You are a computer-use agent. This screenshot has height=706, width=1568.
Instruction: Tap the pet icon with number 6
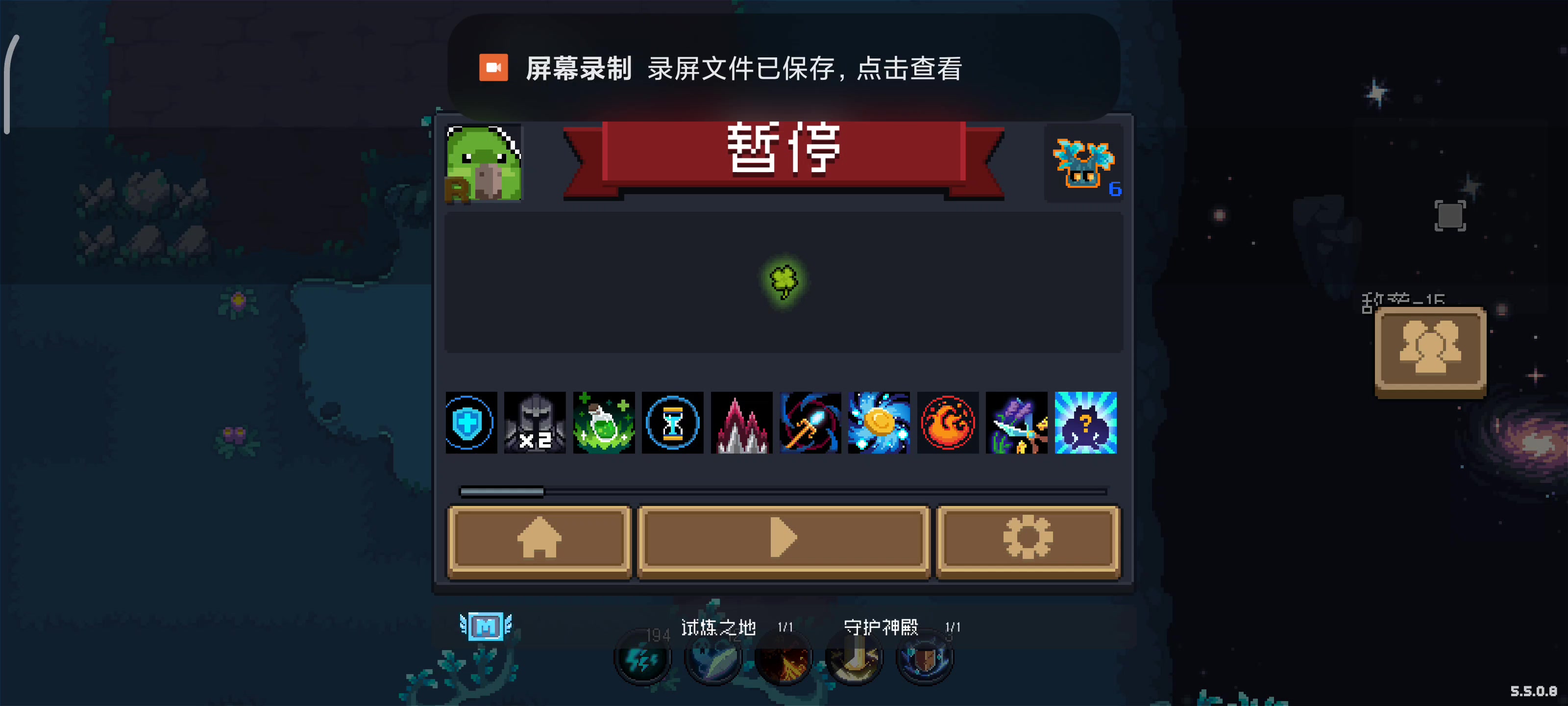coord(1083,164)
